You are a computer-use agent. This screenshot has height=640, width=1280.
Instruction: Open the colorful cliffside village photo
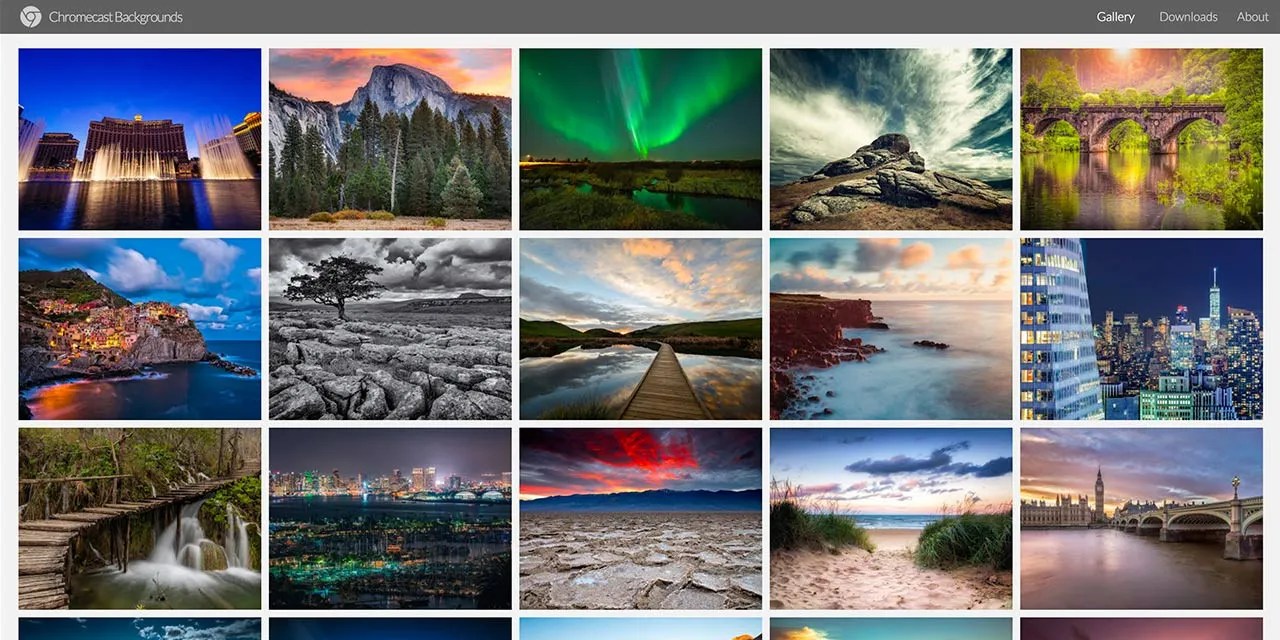(140, 328)
